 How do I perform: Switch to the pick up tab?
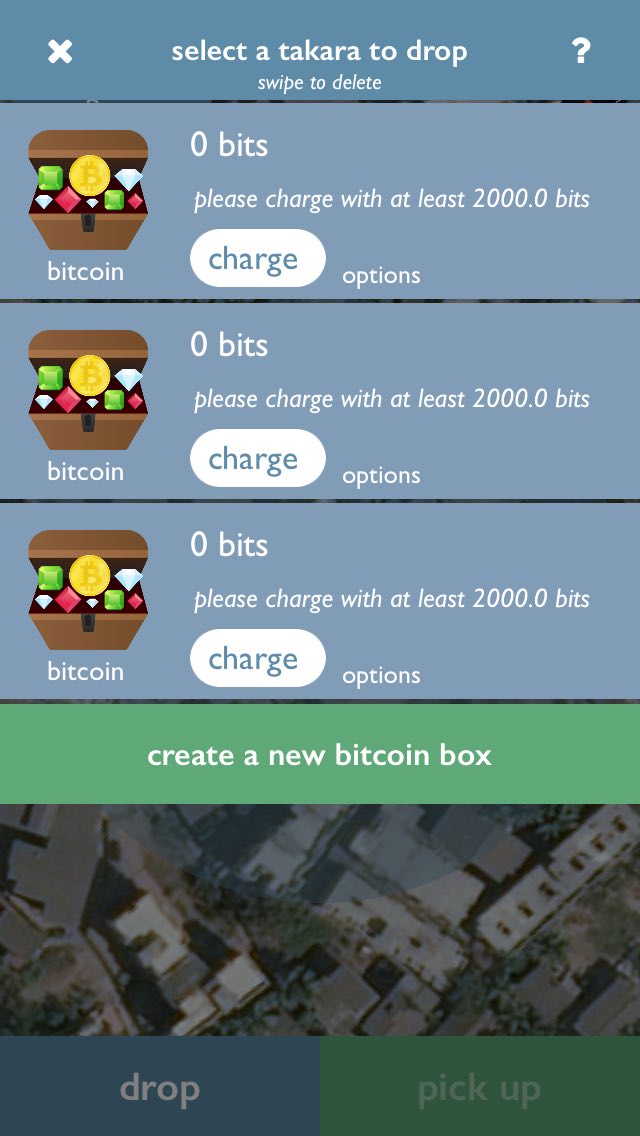[x=480, y=1087]
